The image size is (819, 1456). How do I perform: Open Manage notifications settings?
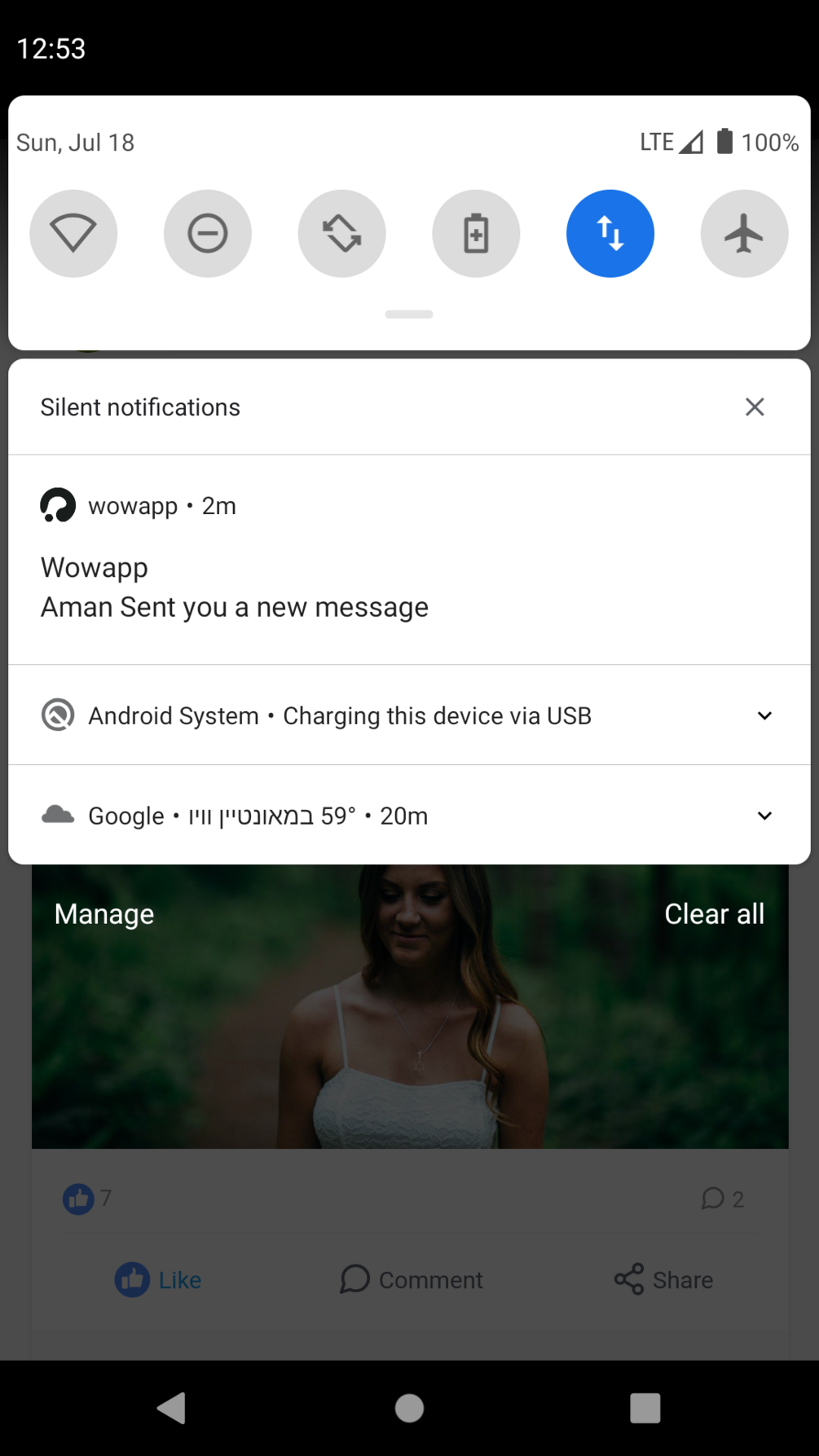pos(104,914)
